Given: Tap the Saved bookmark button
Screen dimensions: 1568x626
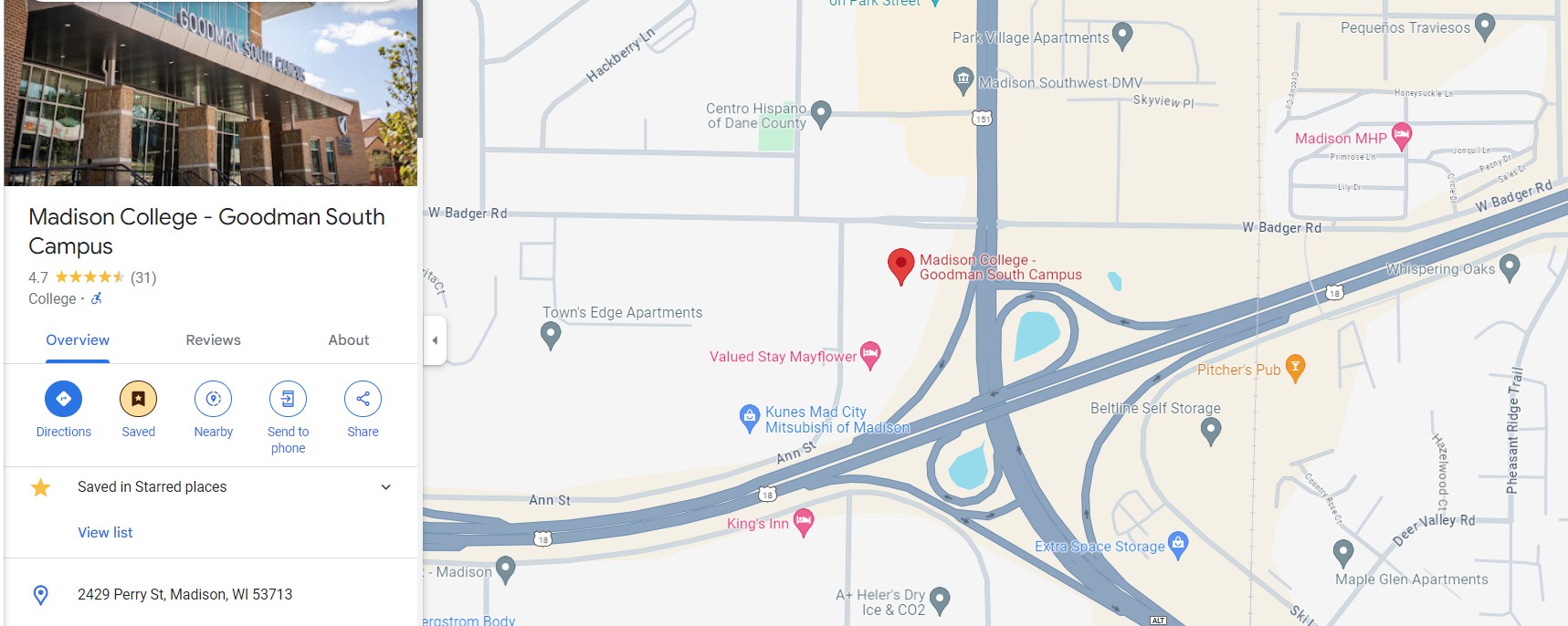Looking at the screenshot, I should click(138, 399).
